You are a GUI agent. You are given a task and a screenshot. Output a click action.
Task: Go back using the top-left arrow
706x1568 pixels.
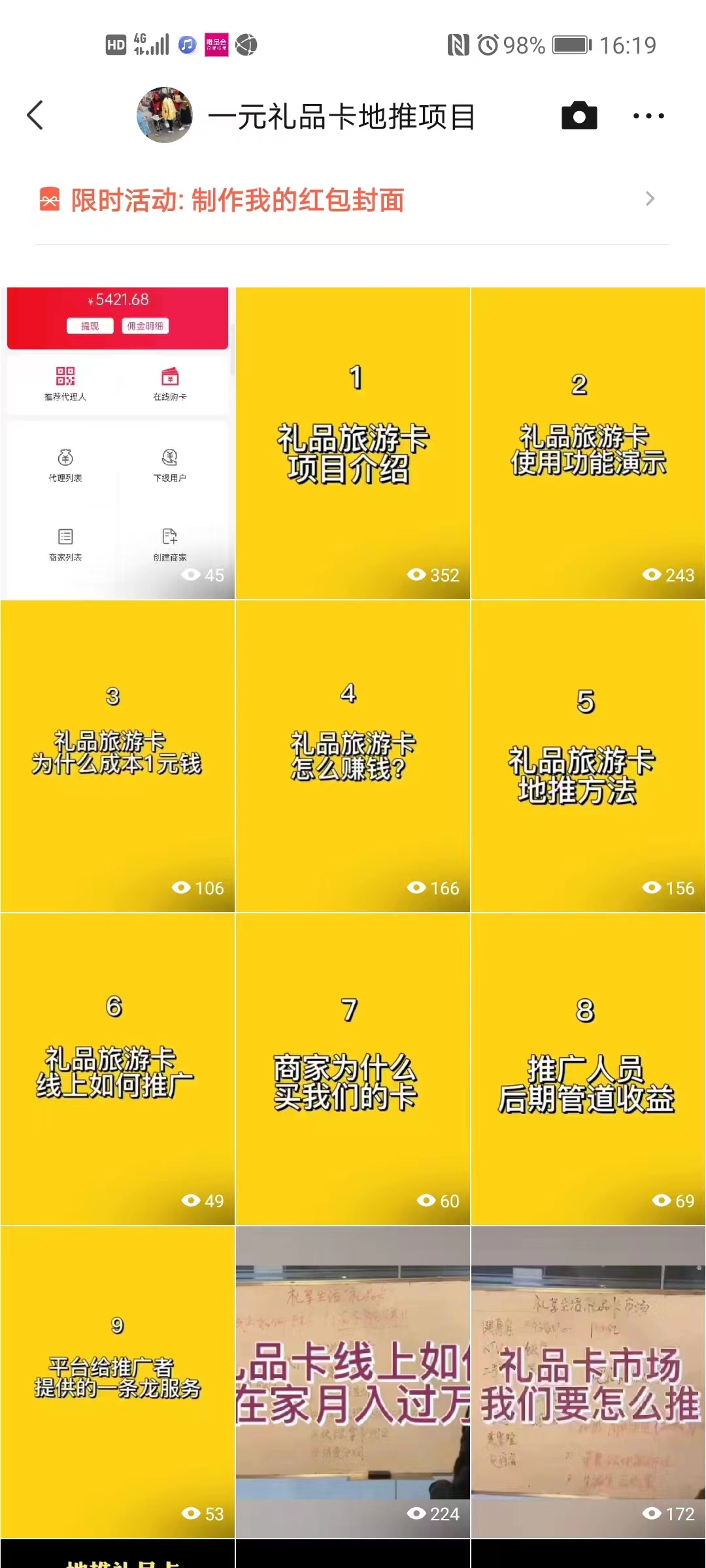[x=35, y=116]
